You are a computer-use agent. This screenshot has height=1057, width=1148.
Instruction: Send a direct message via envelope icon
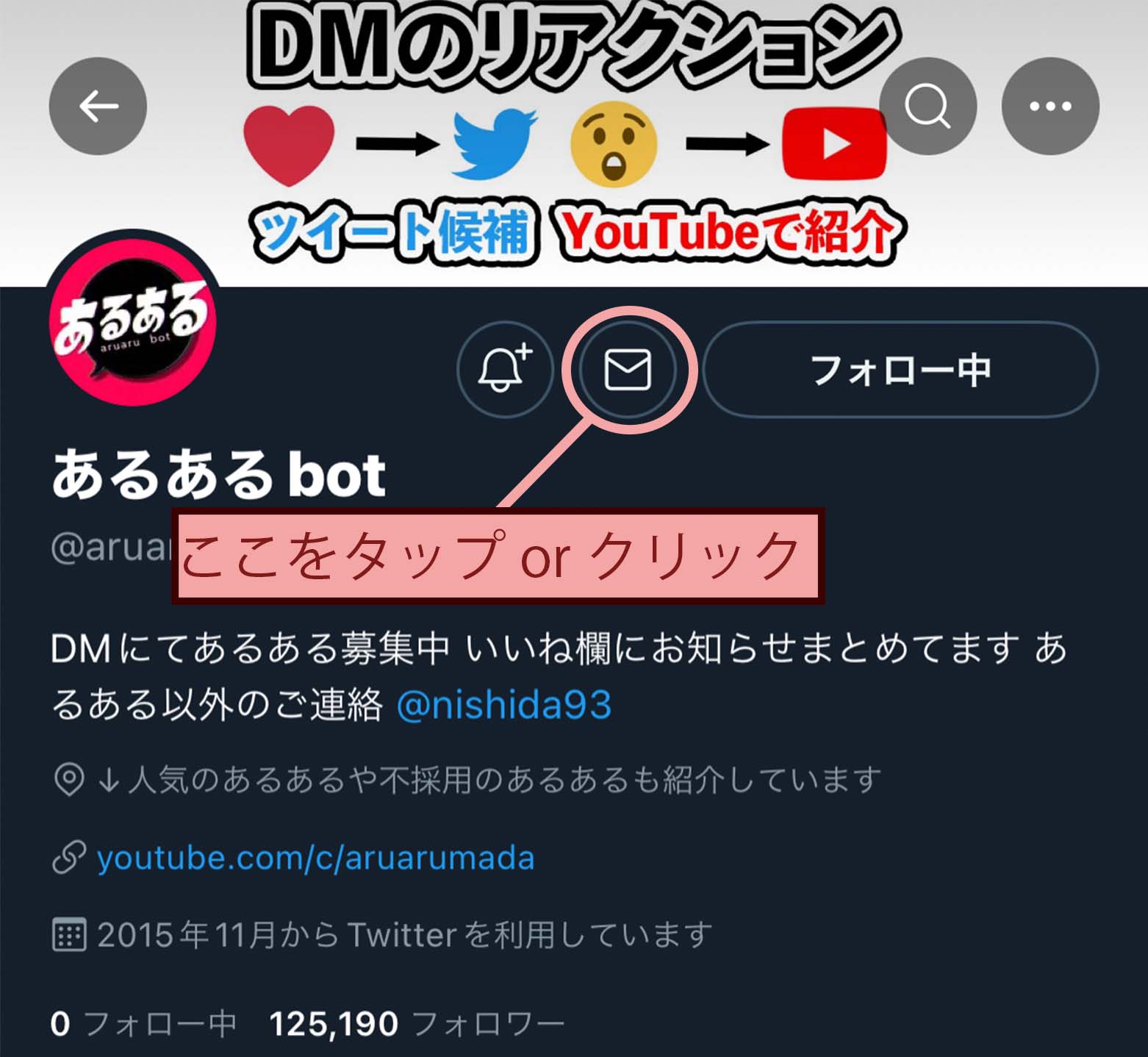click(627, 369)
